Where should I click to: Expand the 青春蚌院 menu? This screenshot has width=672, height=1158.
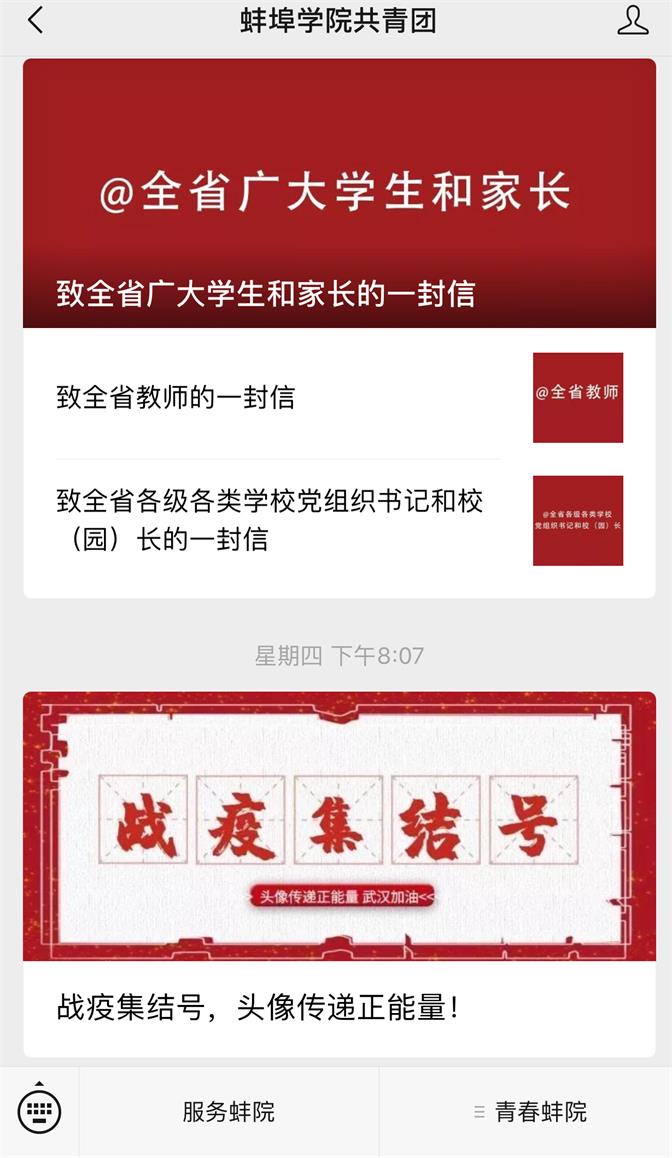coord(530,1112)
